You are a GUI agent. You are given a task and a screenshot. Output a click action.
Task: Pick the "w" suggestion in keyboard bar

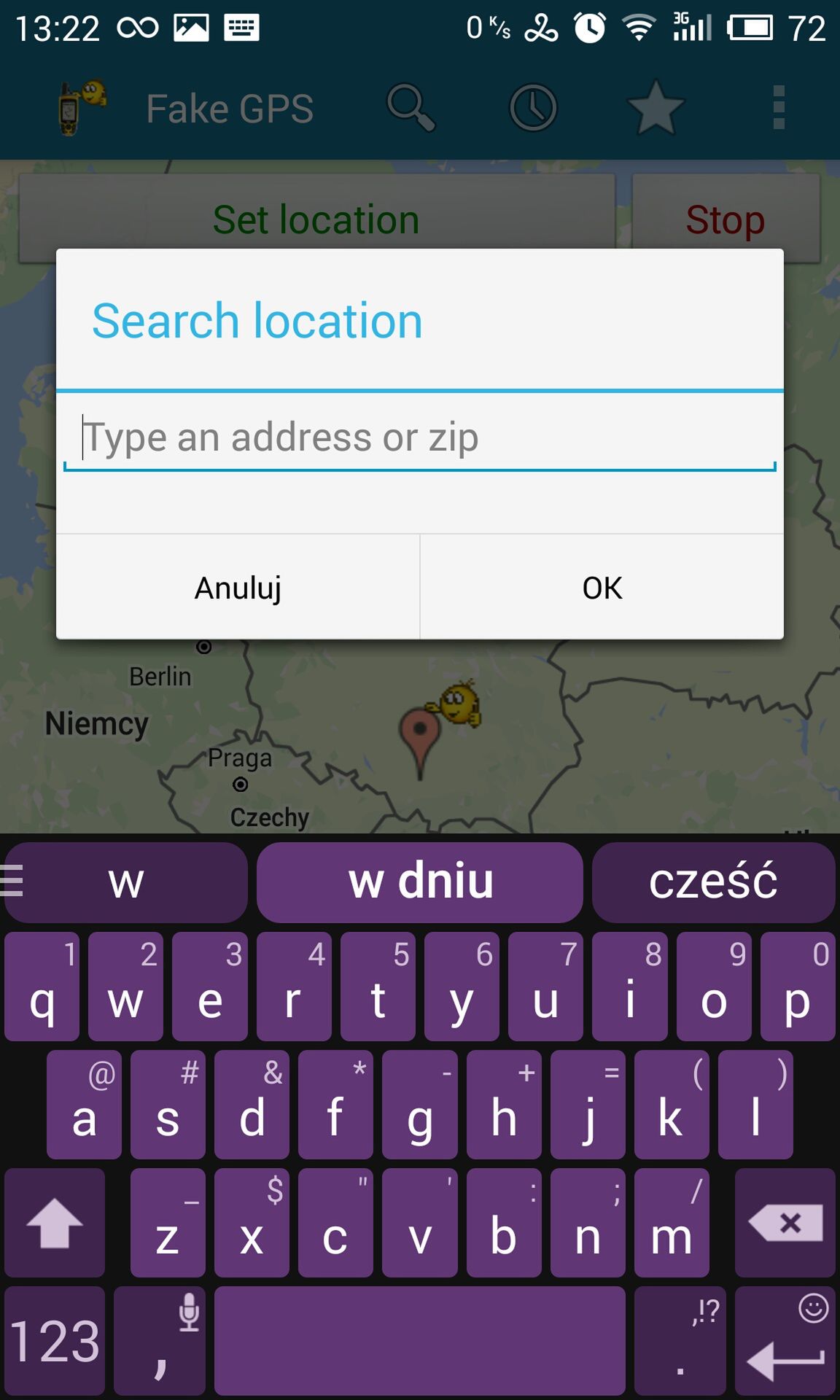126,882
